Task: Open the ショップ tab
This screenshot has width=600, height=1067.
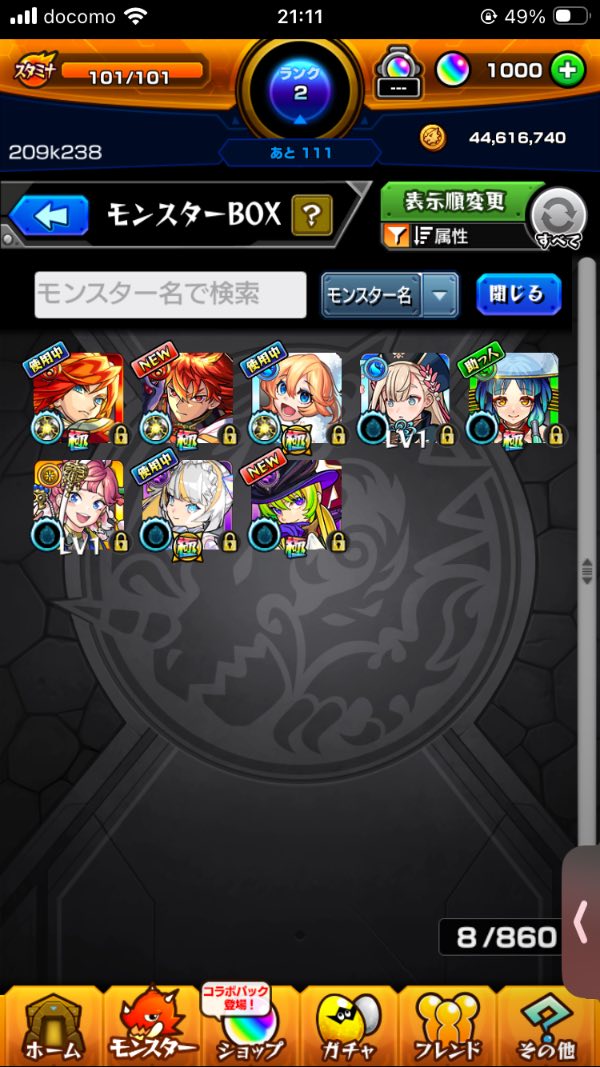Action: 250,1027
